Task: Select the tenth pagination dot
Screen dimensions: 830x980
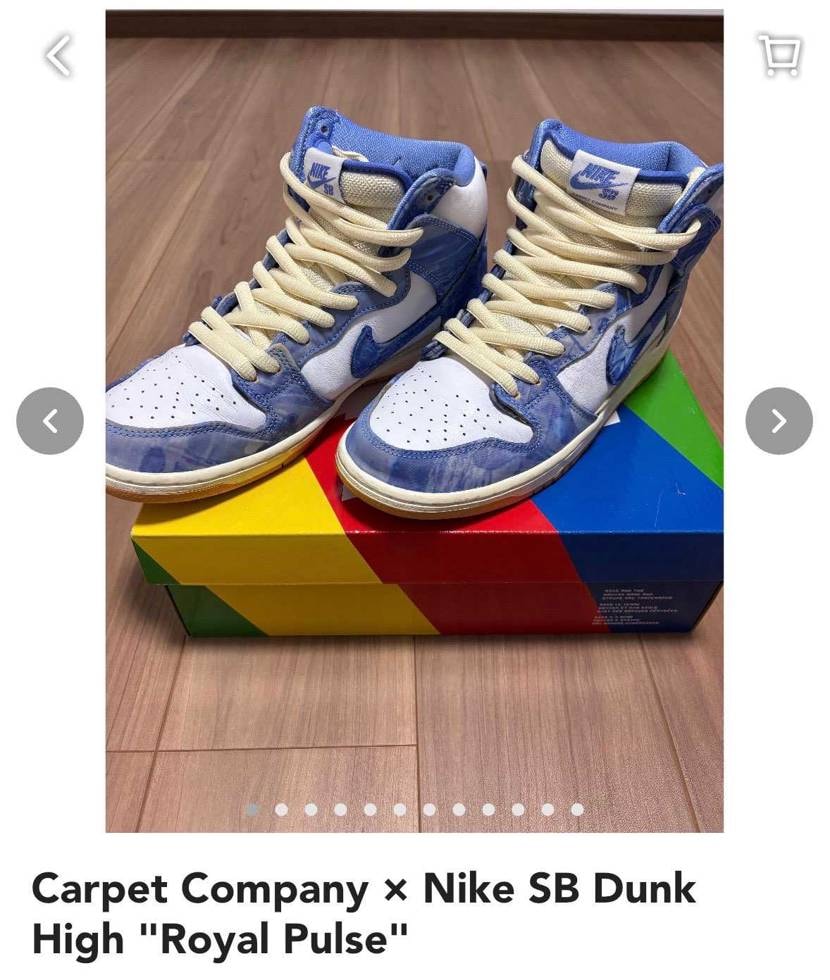Action: pyautogui.click(x=516, y=808)
